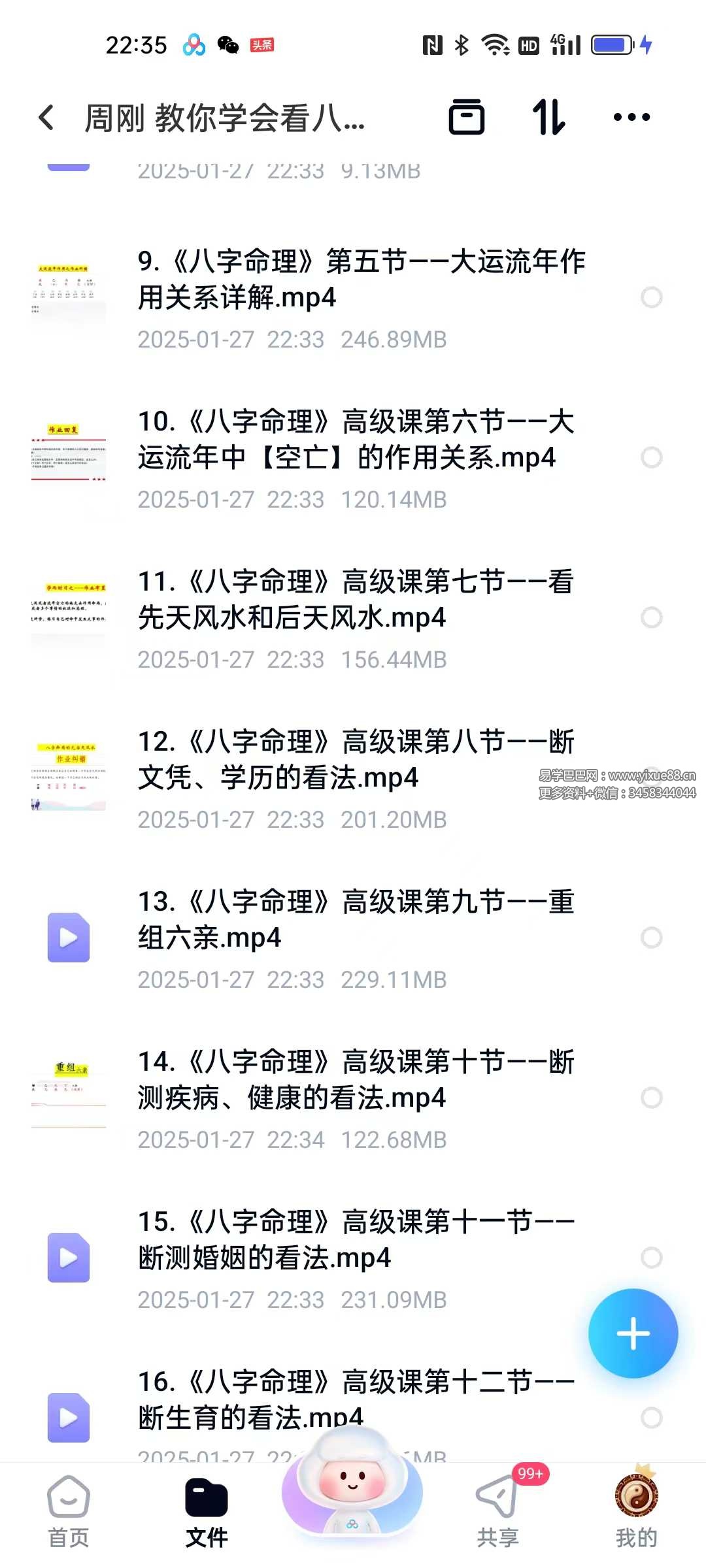Select the checkbox for file 10 空亡
This screenshot has width=706, height=1568.
tap(651, 457)
